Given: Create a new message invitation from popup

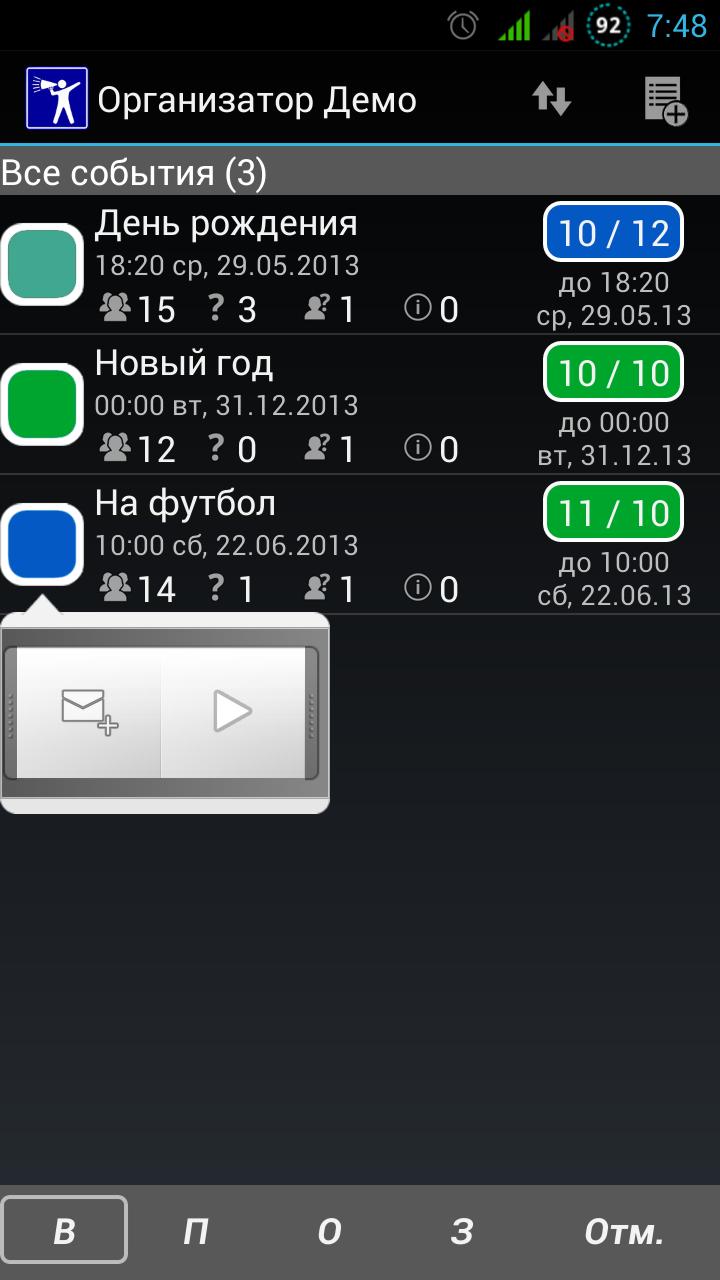Looking at the screenshot, I should pos(89,712).
